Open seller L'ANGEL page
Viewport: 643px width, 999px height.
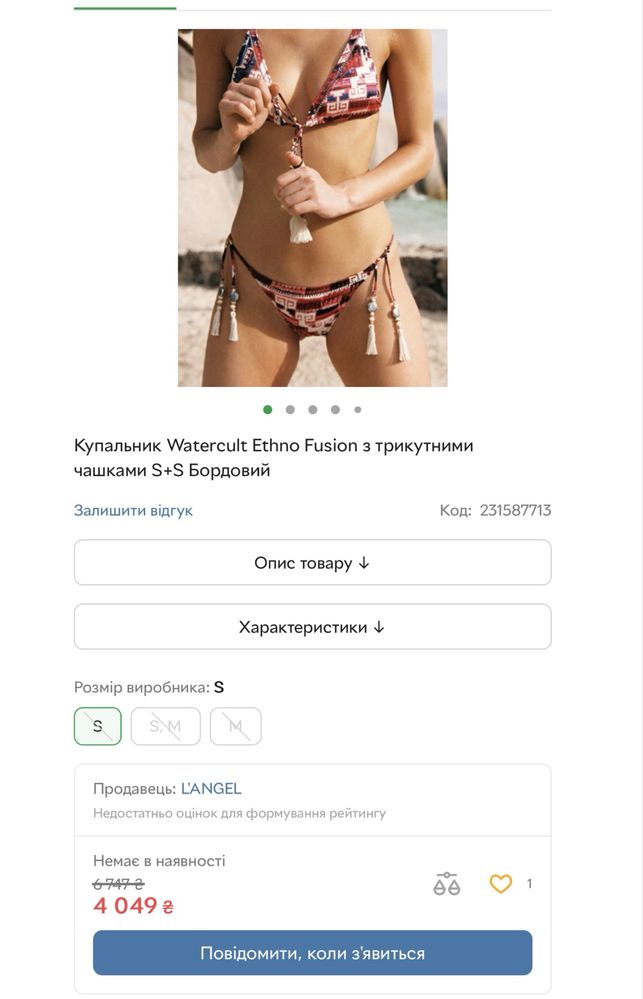coord(211,788)
